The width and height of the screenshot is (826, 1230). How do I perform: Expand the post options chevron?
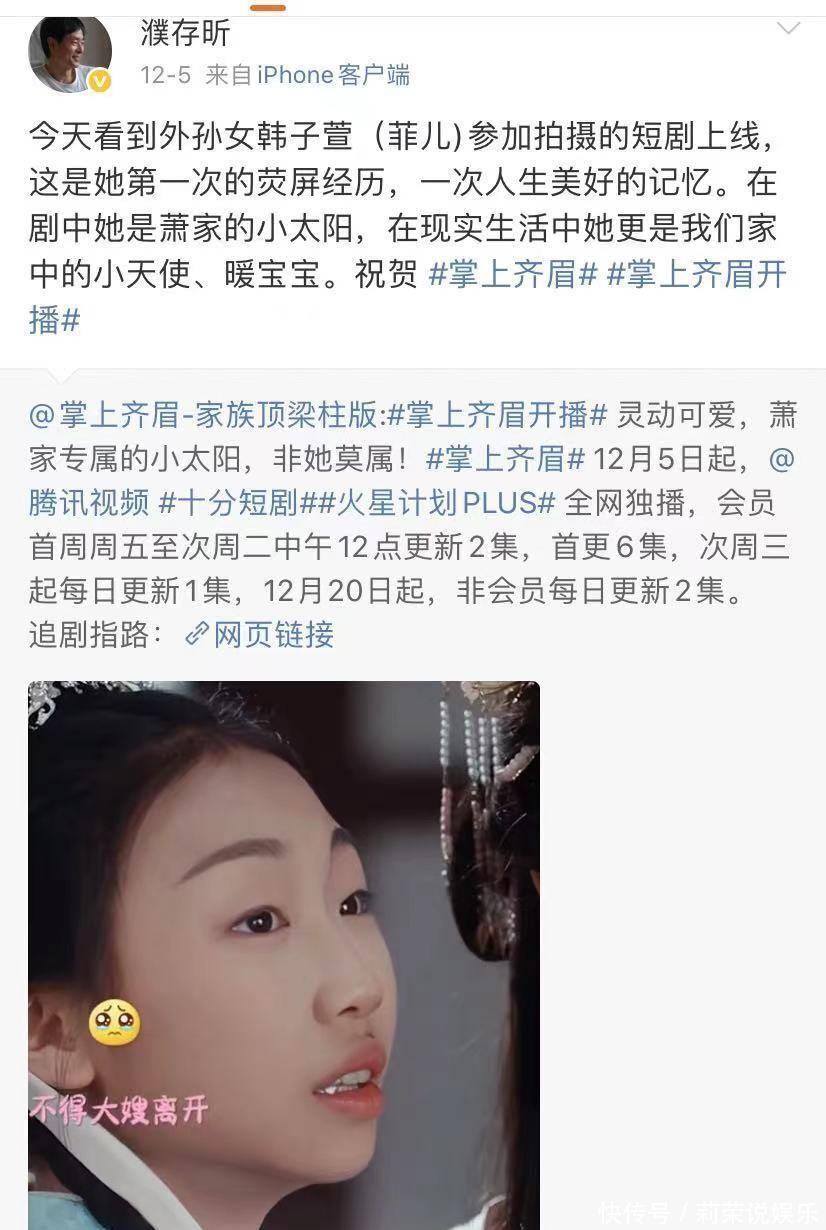[x=788, y=28]
